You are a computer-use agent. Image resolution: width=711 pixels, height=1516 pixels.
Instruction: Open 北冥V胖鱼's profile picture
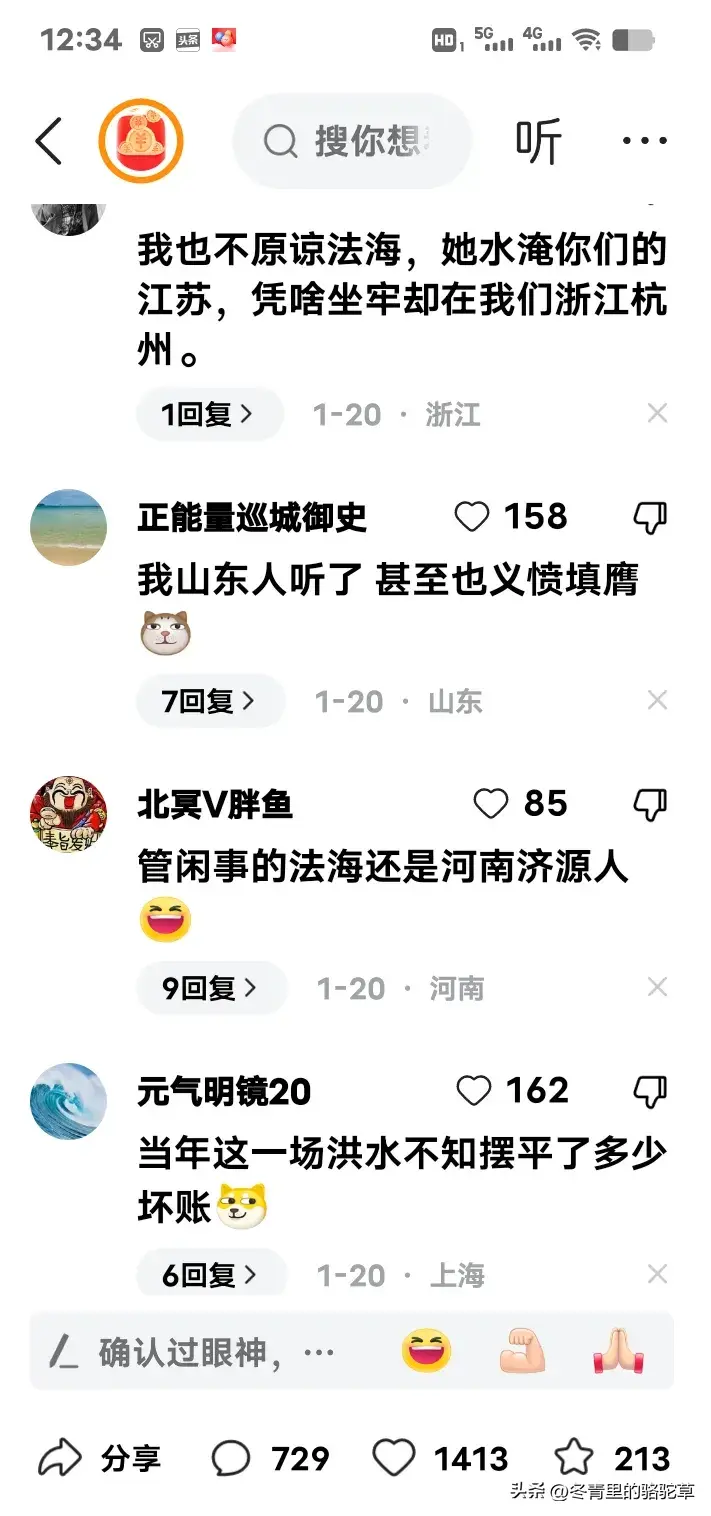tap(68, 814)
